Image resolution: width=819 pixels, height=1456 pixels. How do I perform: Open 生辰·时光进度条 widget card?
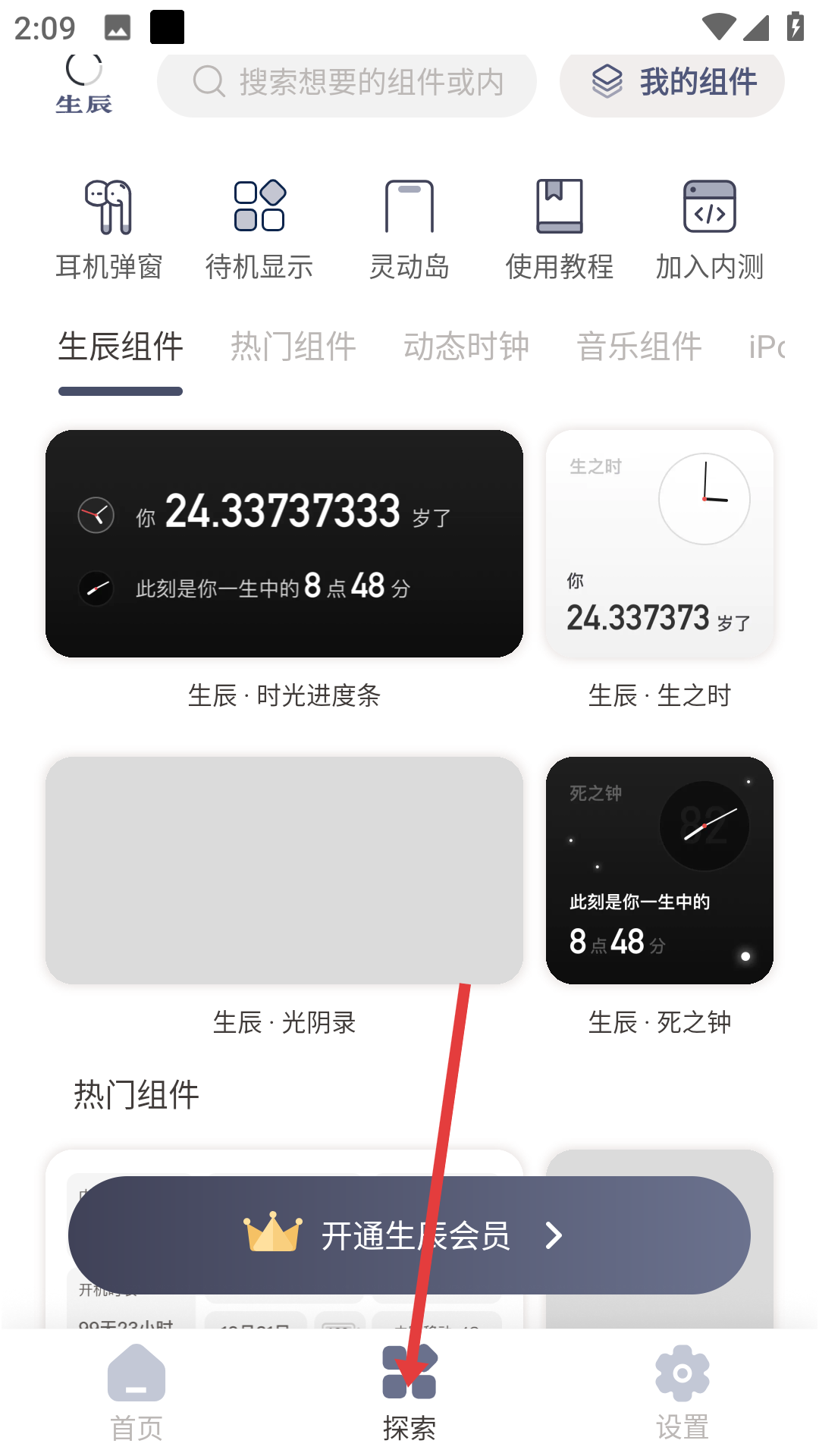pyautogui.click(x=284, y=544)
